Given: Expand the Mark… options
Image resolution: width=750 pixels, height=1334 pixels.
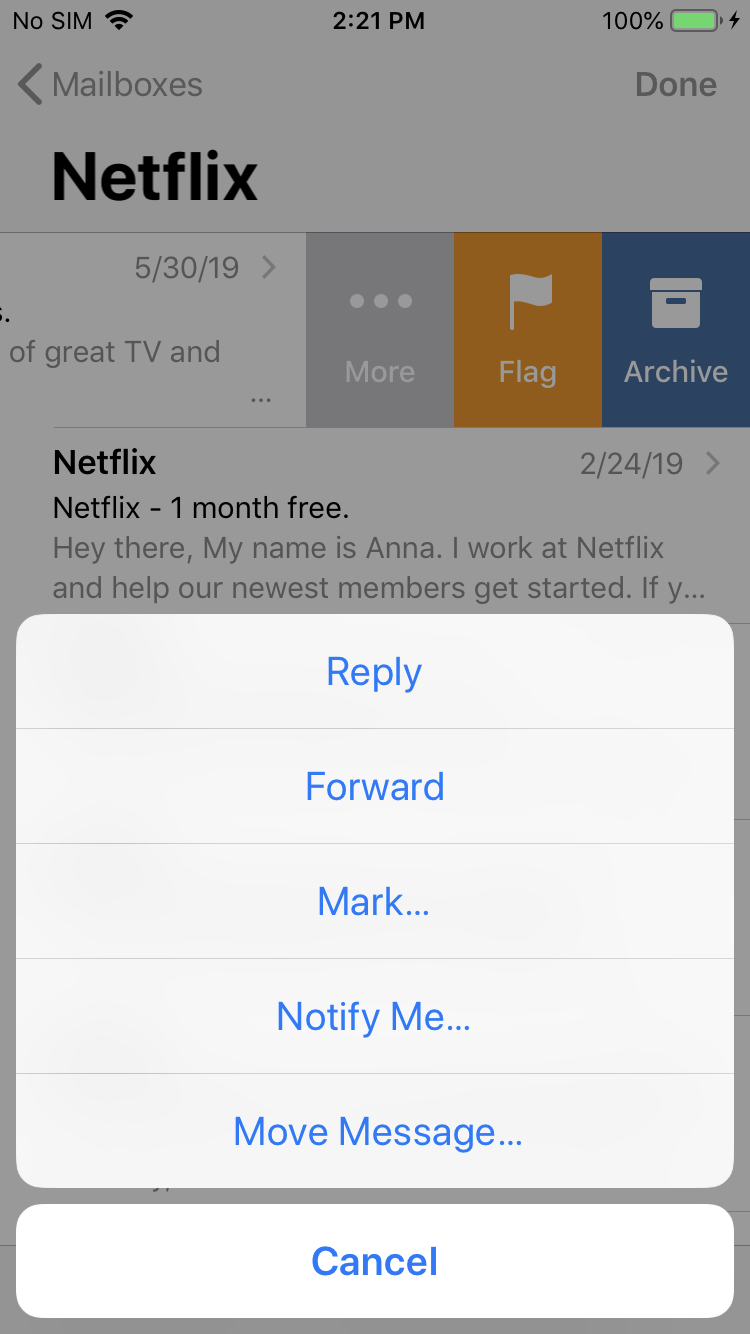Looking at the screenshot, I should tap(374, 901).
